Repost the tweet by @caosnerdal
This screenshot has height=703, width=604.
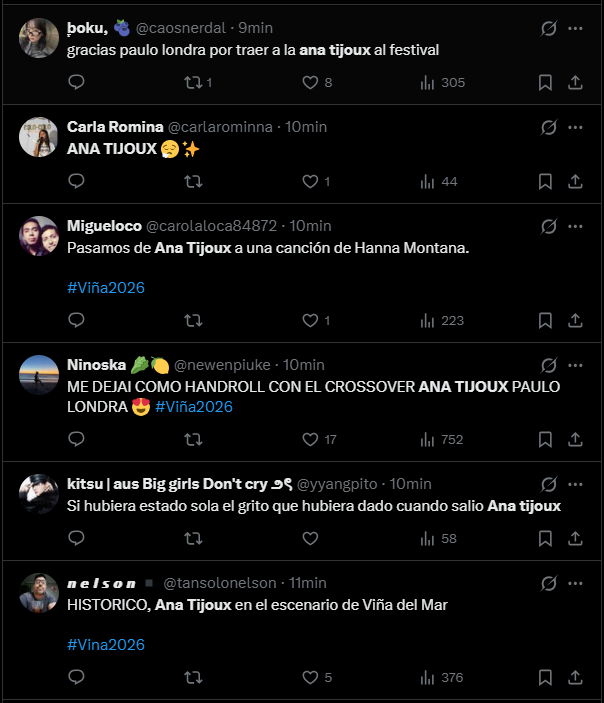(x=195, y=82)
